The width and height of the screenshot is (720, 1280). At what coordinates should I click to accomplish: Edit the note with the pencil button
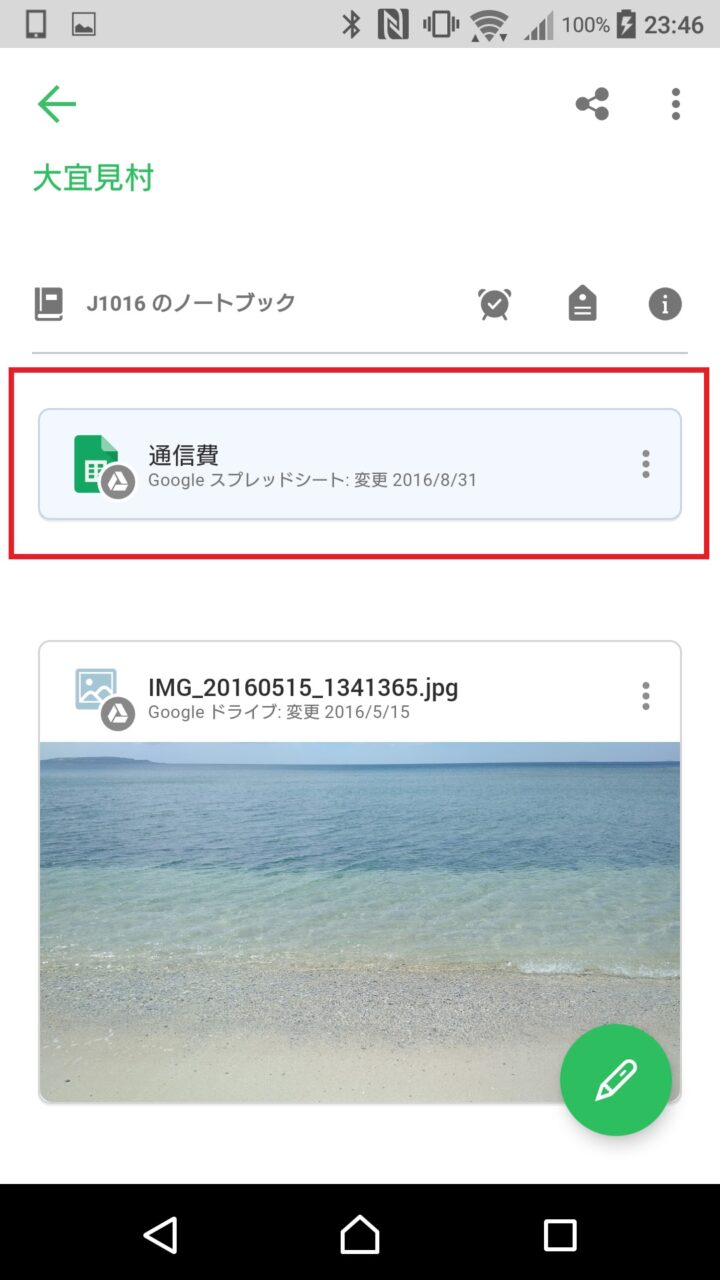(x=615, y=1080)
